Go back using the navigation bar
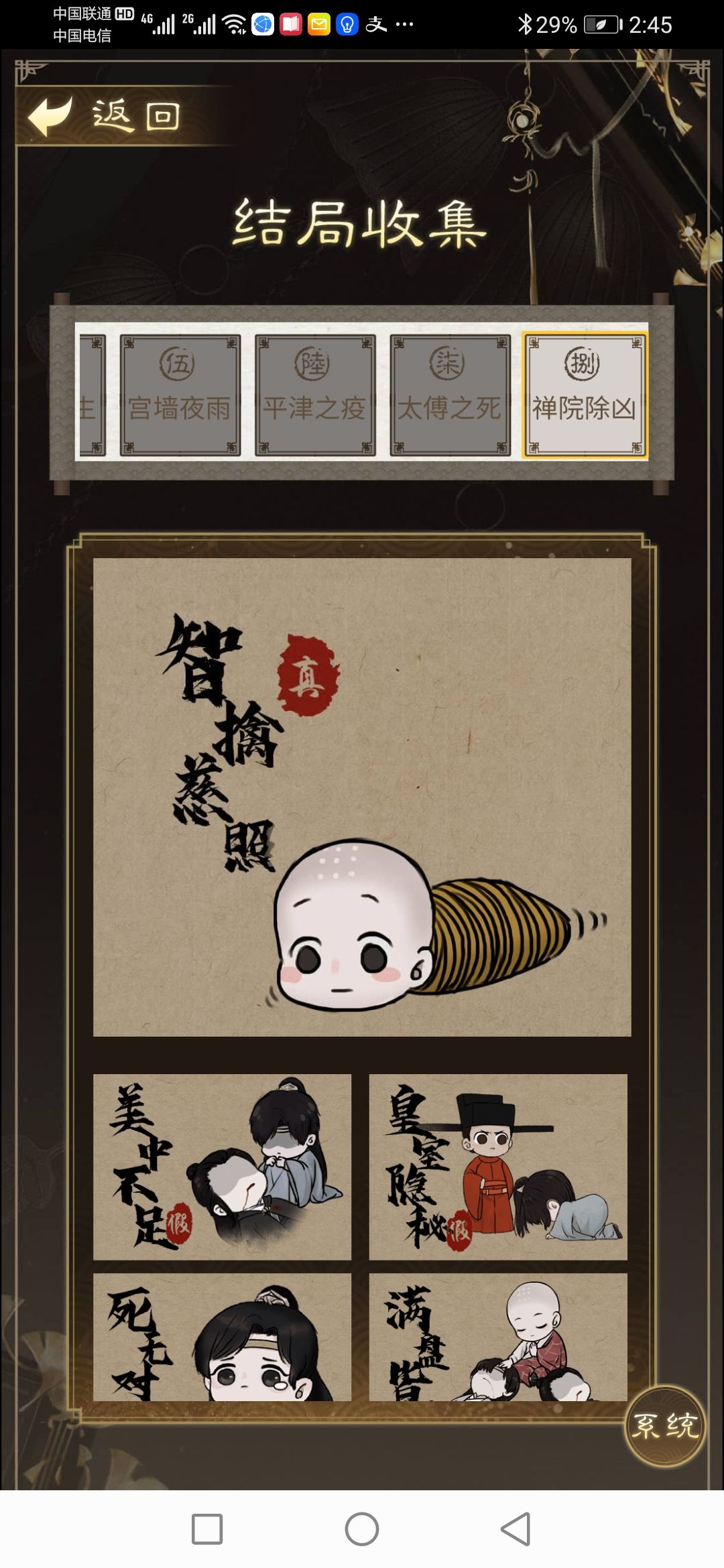The image size is (724, 1568). point(516,1529)
